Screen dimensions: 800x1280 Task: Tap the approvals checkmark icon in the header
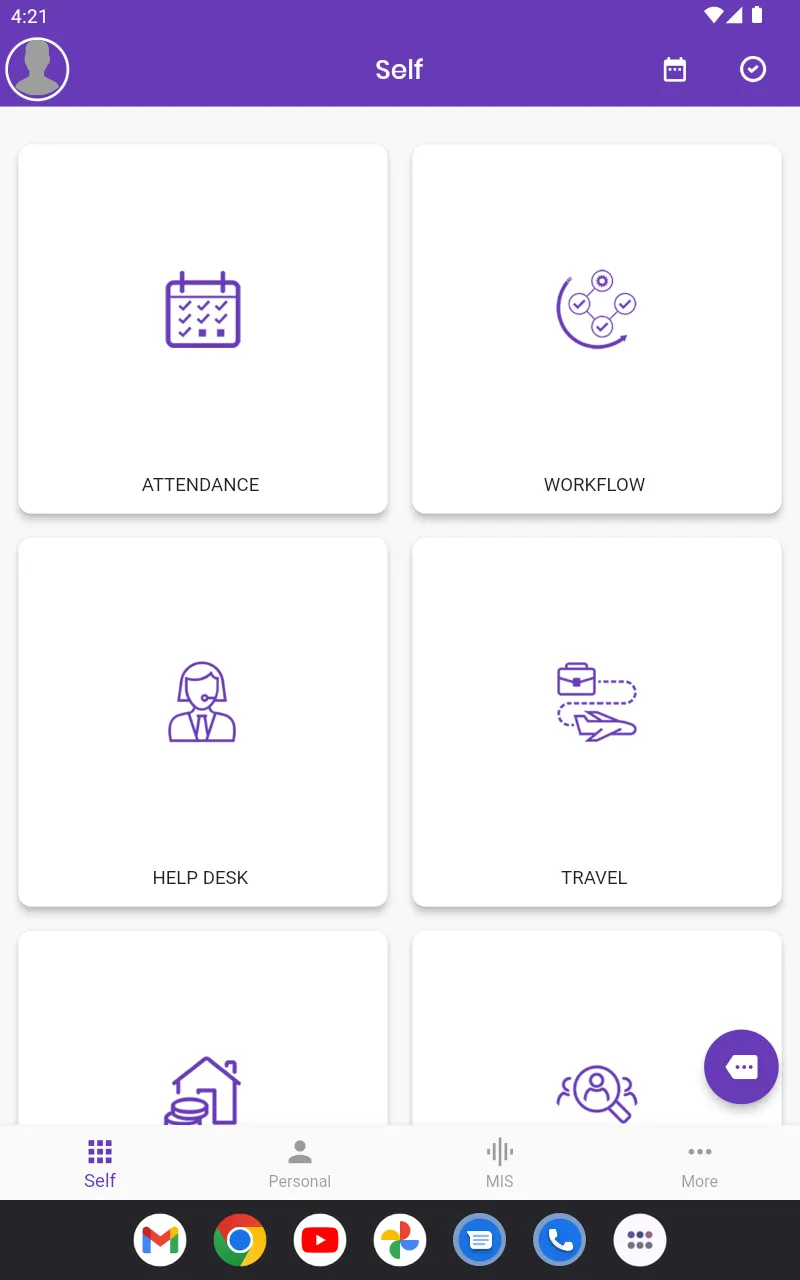pyautogui.click(x=753, y=69)
